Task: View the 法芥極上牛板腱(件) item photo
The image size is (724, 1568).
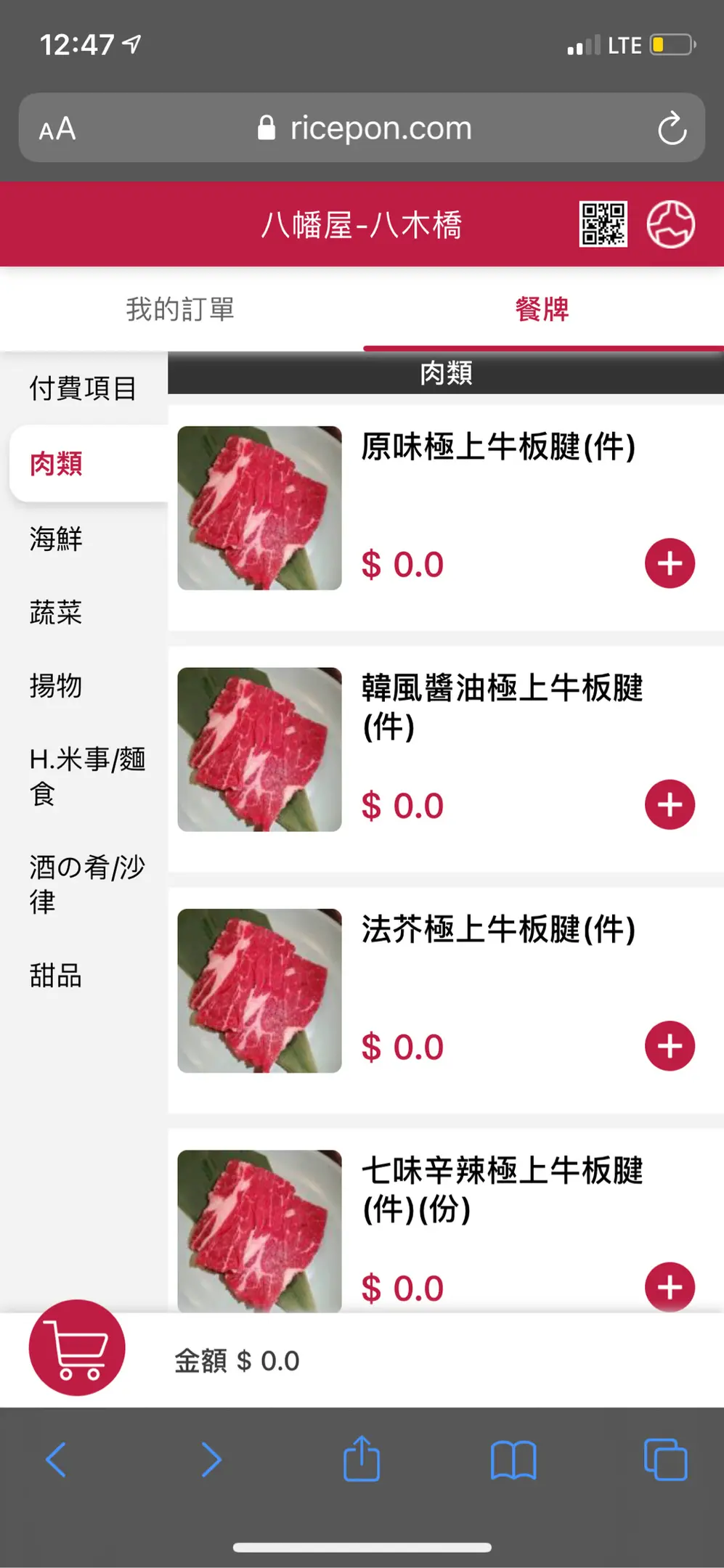Action: [259, 991]
